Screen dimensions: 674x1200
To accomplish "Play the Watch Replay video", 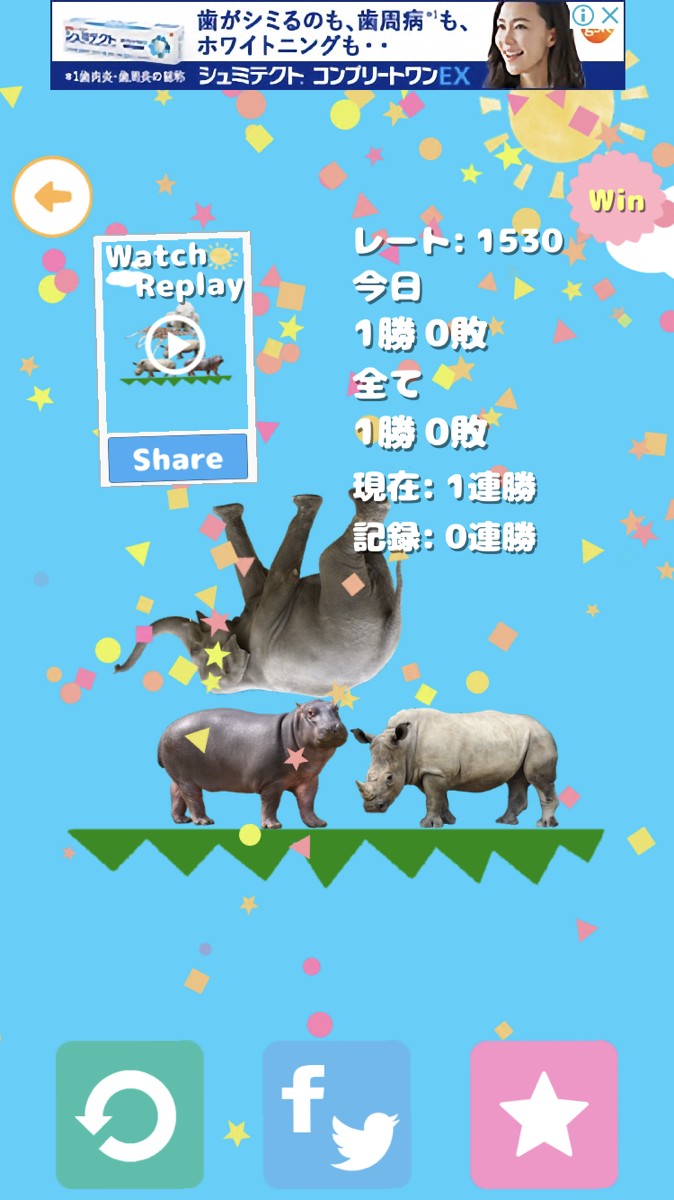I will coord(176,344).
